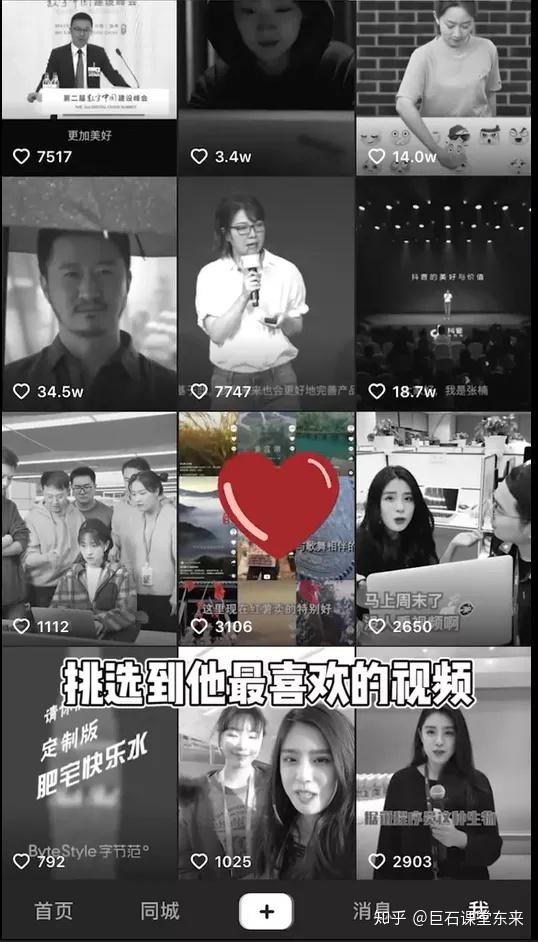Open the umbrella video with 34.5w likes
Screen dimensions: 538x942
89,294
